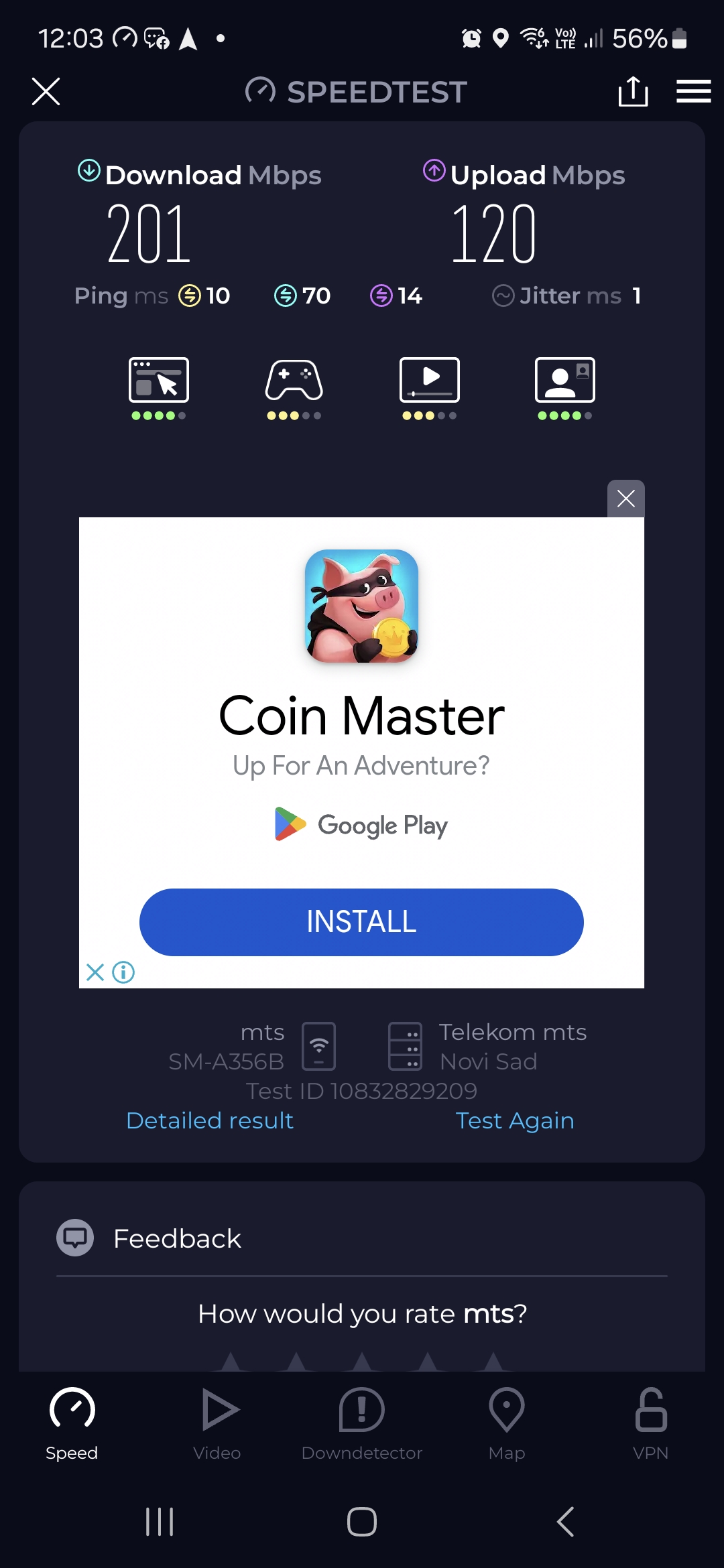Install Coin Master from the ad
This screenshot has height=1568, width=724.
pos(361,922)
